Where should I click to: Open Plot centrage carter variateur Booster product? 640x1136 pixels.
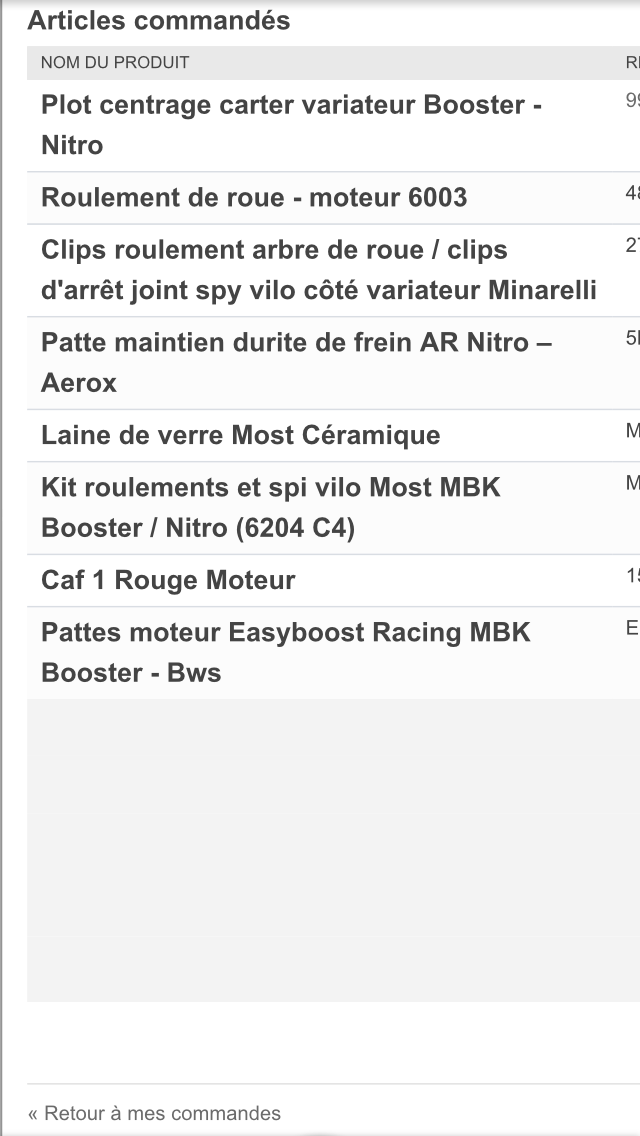pyautogui.click(x=291, y=125)
